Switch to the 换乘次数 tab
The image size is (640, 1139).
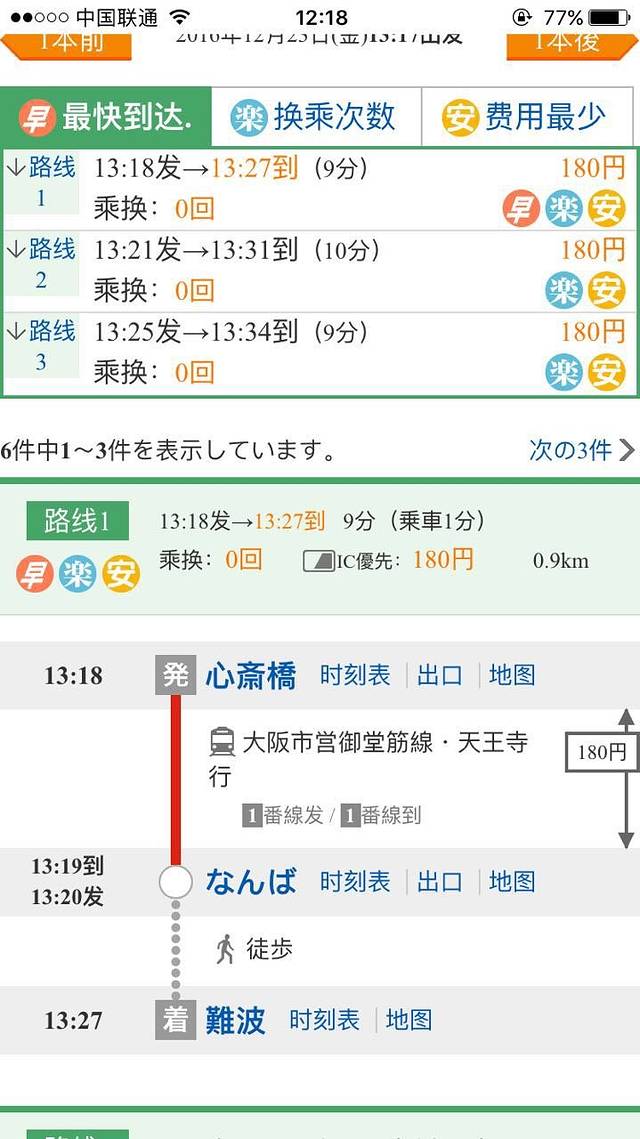[x=316, y=118]
